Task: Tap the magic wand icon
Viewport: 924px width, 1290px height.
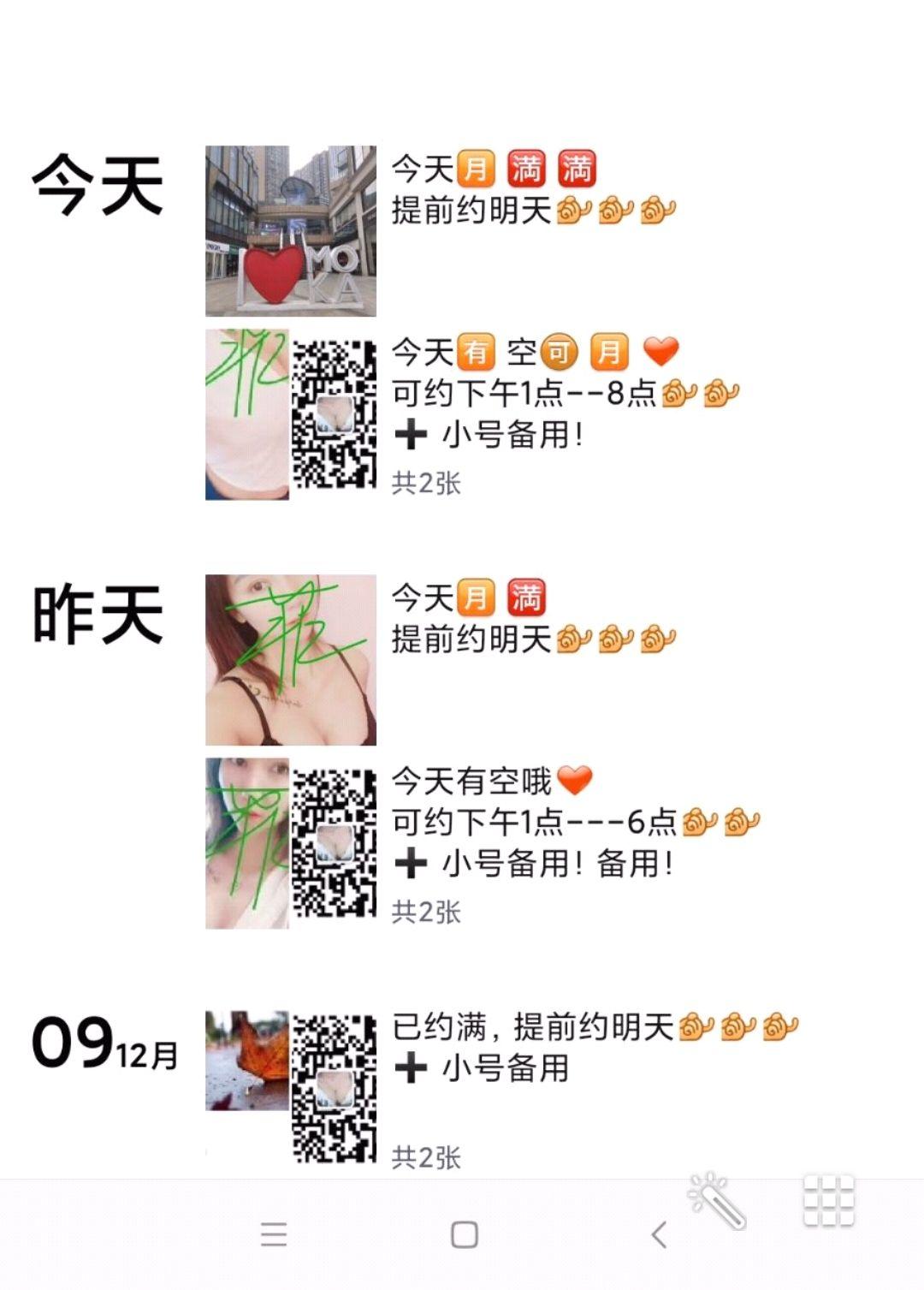Action: pos(717,1200)
